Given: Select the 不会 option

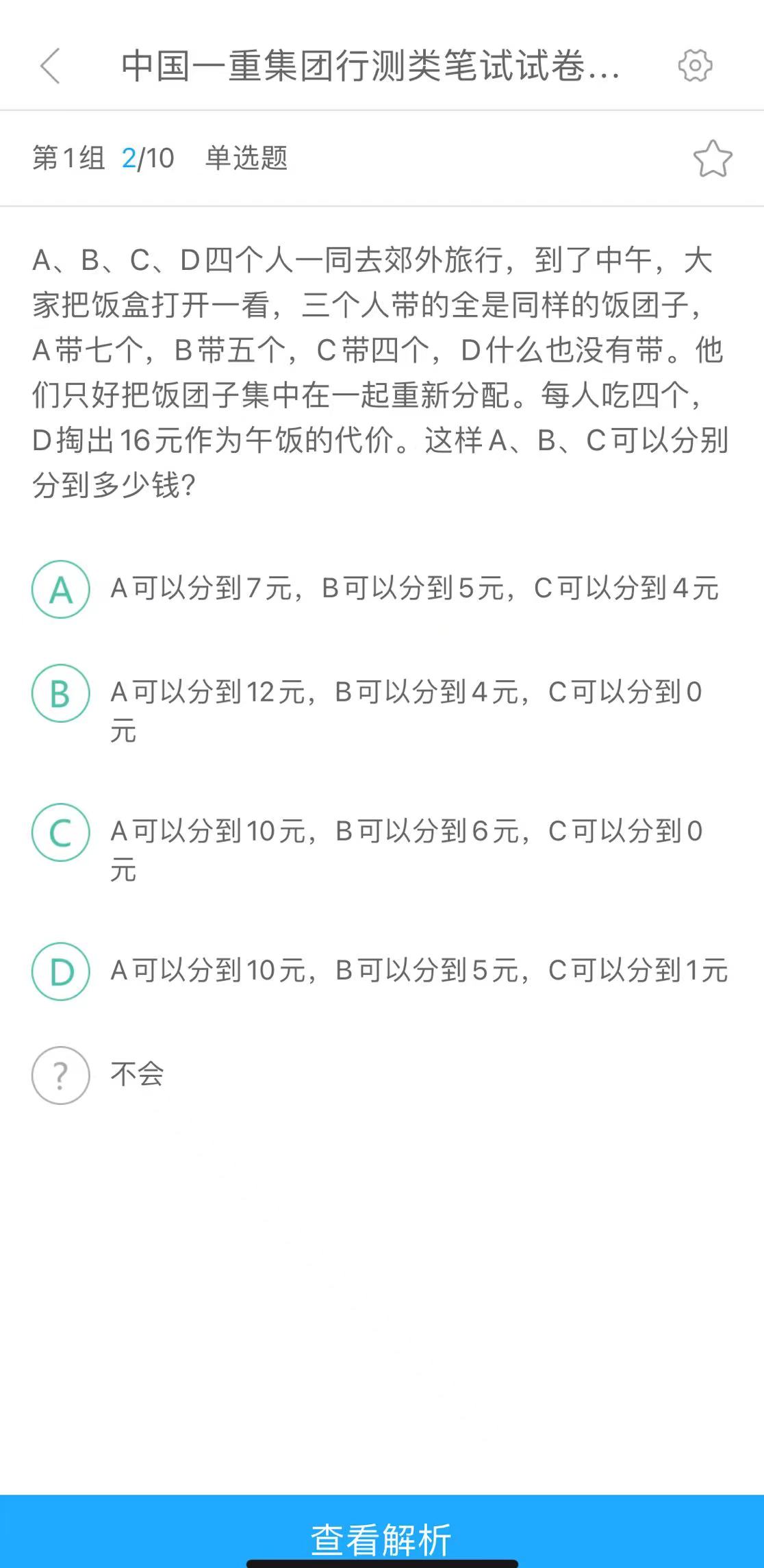Looking at the screenshot, I should pyautogui.click(x=61, y=1075).
